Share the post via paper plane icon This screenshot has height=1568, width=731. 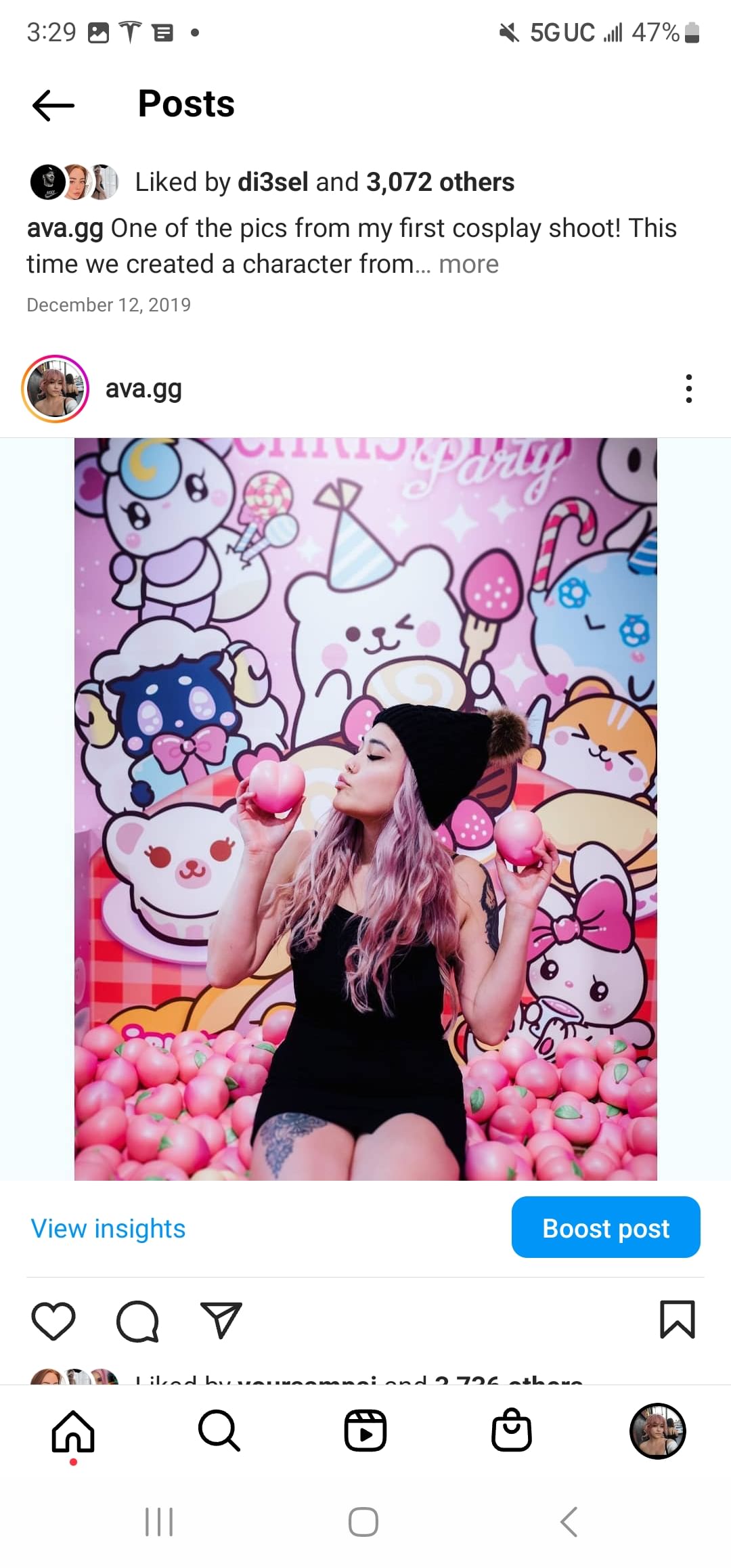point(221,1320)
